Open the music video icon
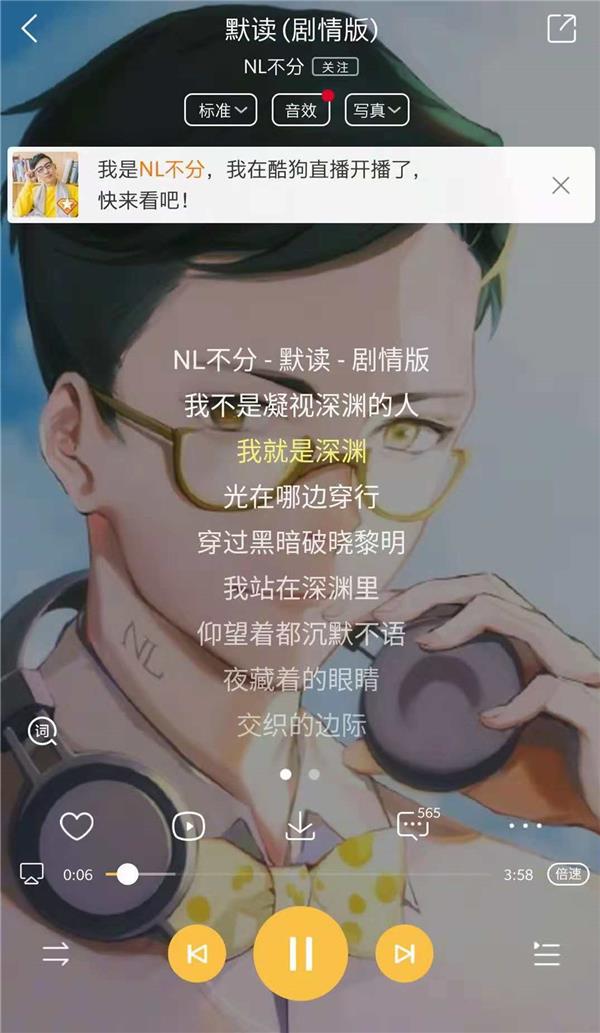600x1033 pixels. [x=188, y=826]
